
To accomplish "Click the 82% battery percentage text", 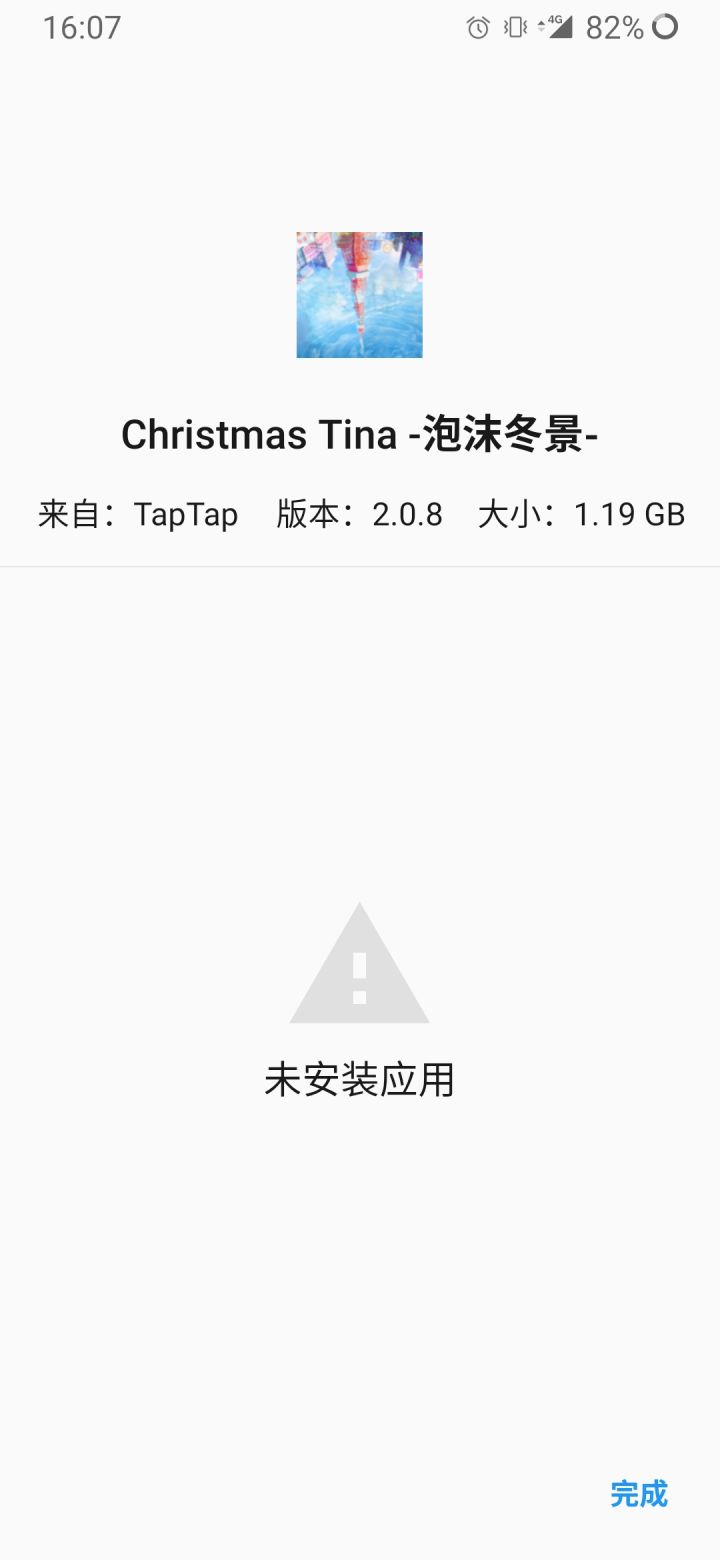I will click(614, 27).
